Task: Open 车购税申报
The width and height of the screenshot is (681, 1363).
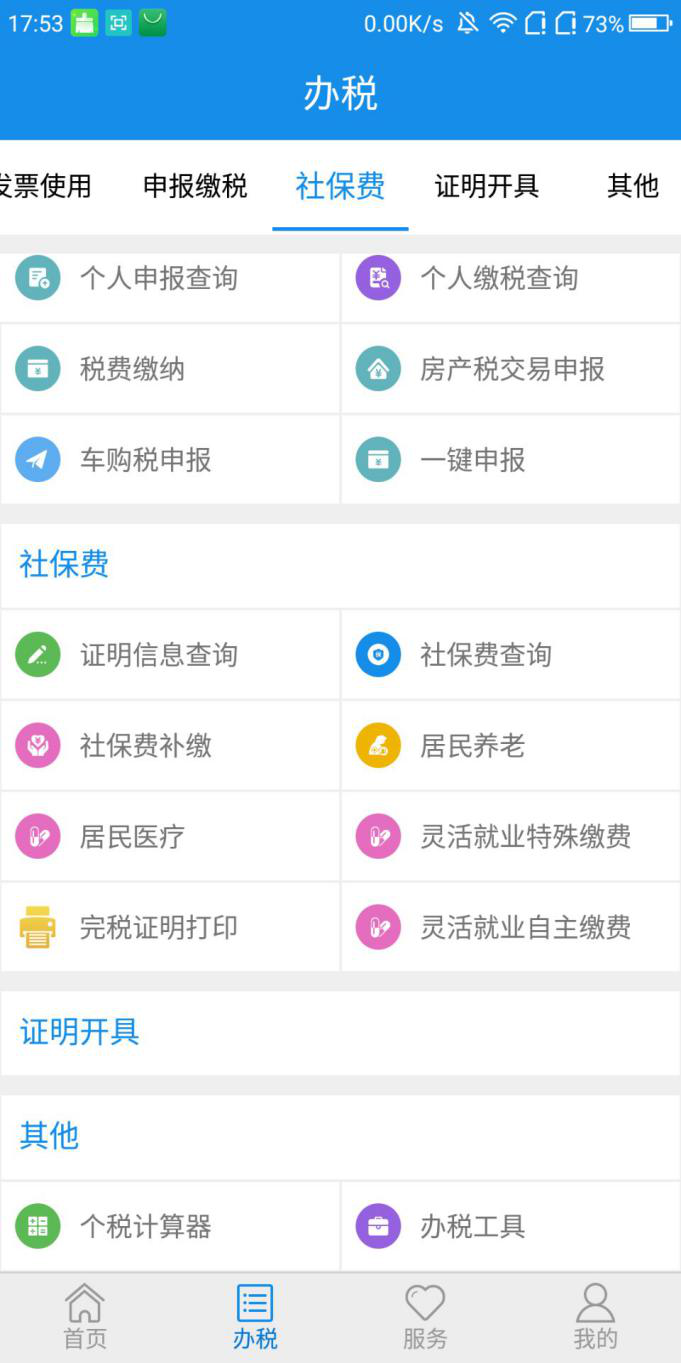Action: tap(170, 460)
